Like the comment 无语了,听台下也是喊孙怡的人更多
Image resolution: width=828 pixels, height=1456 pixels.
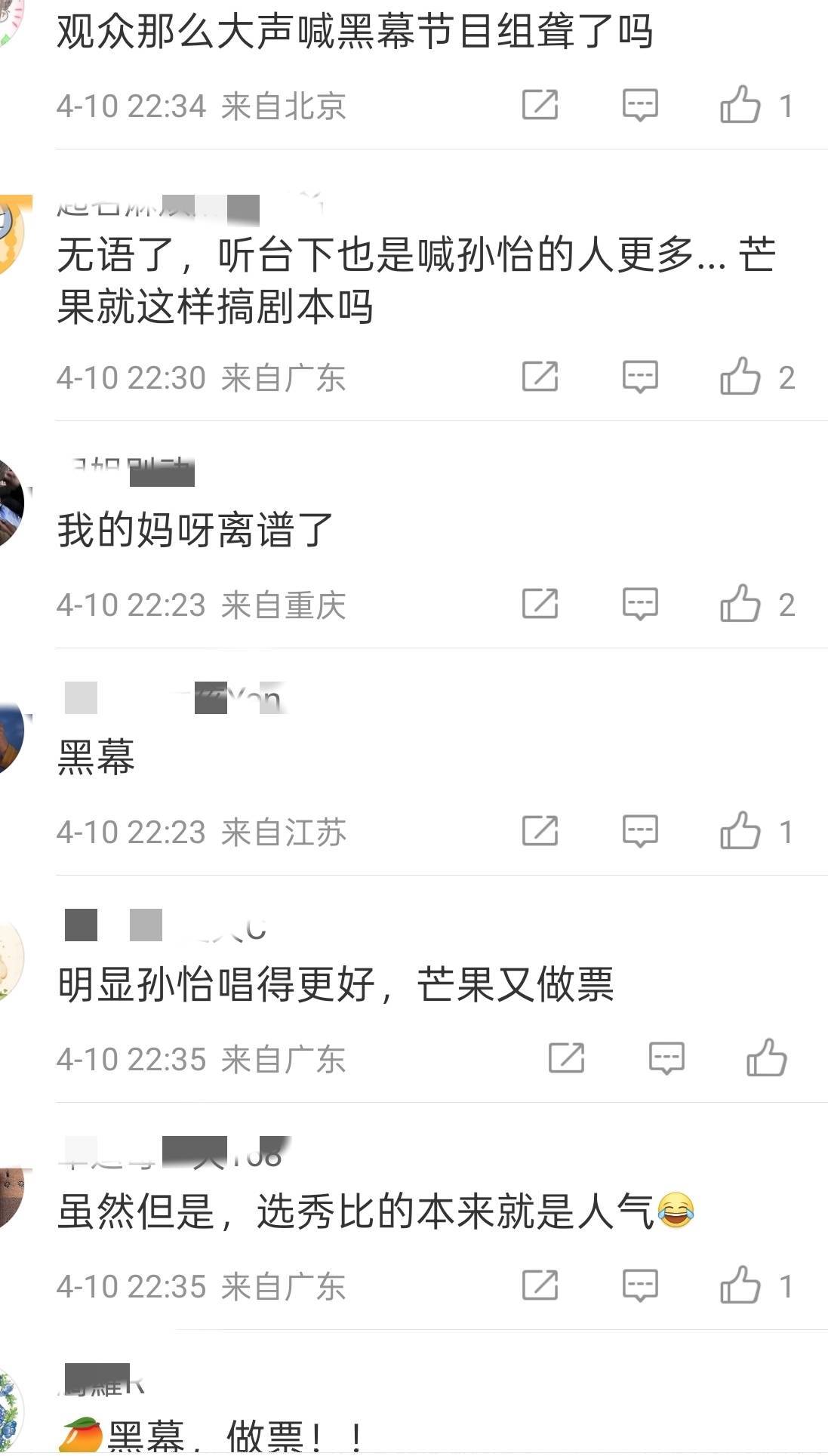pyautogui.click(x=740, y=376)
